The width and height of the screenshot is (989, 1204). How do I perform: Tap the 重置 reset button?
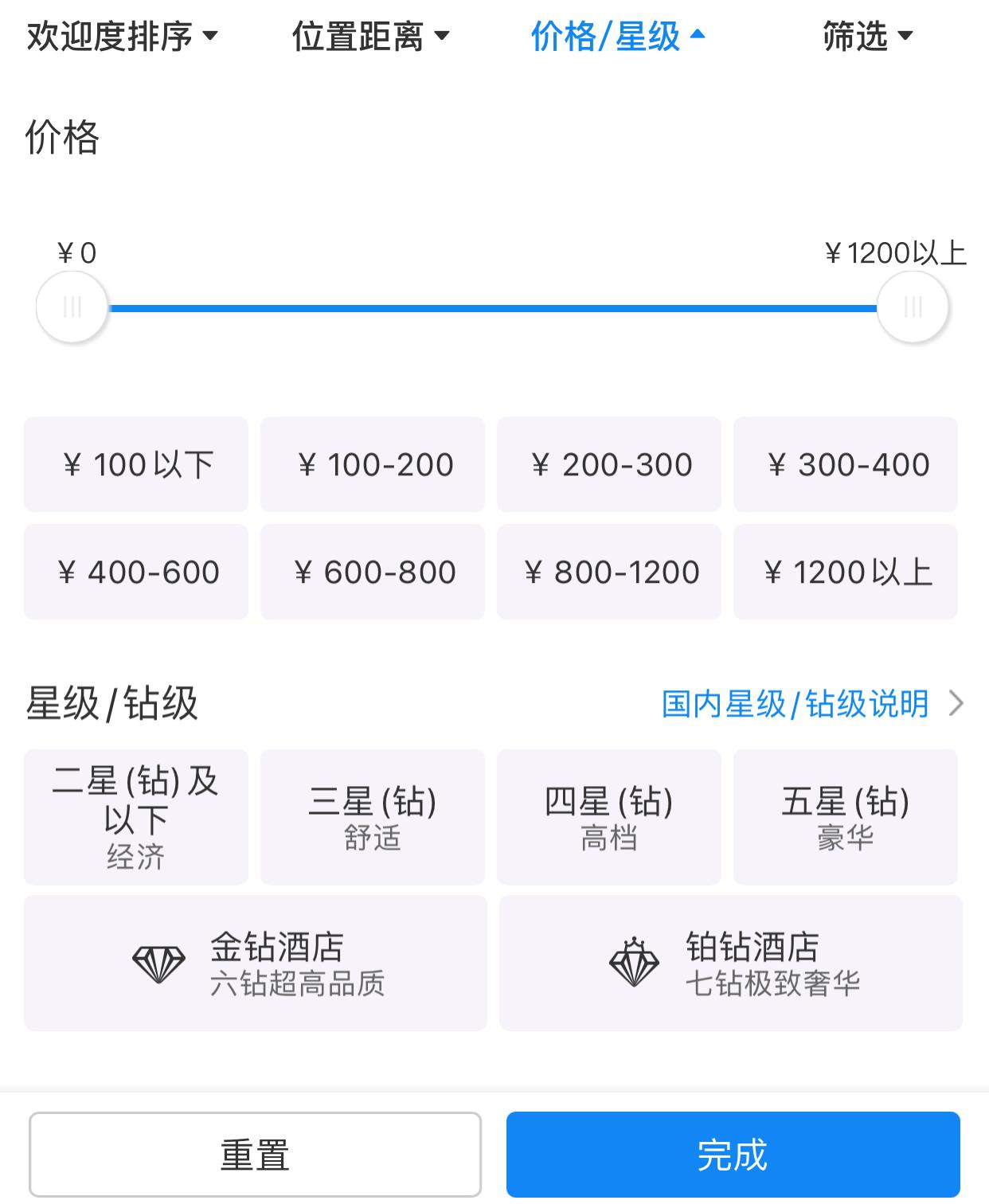click(256, 1153)
